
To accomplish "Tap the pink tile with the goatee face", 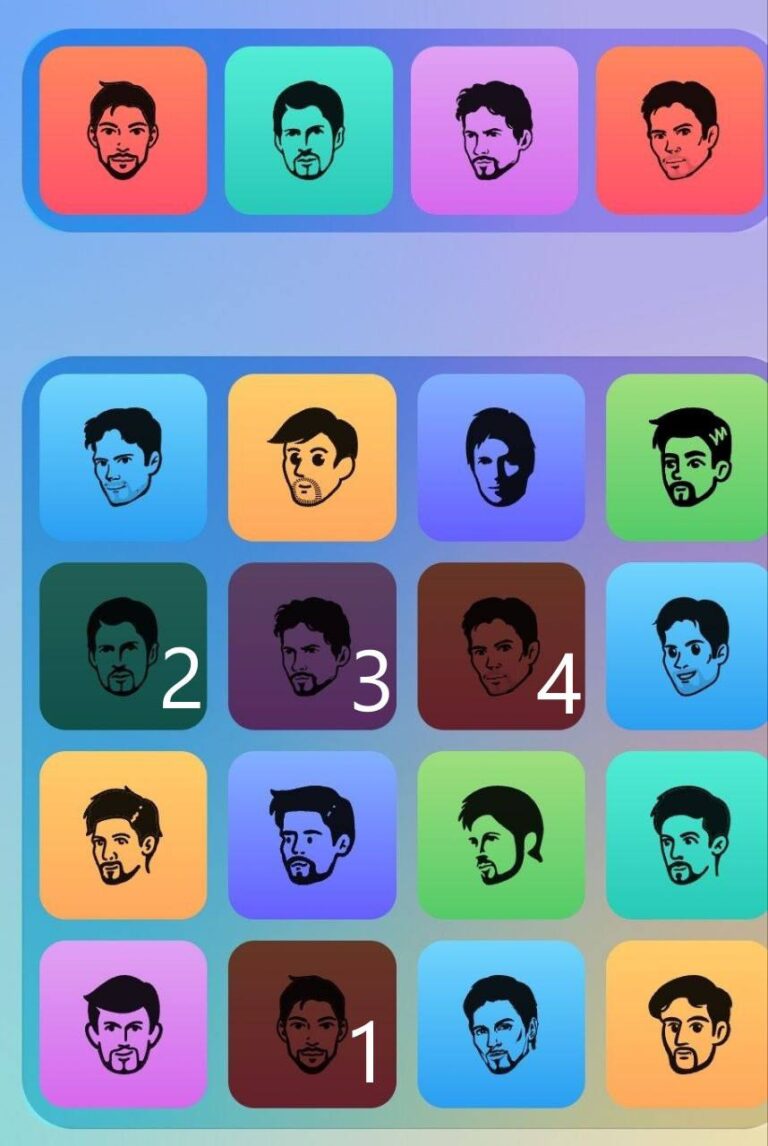I will coord(123,1024).
